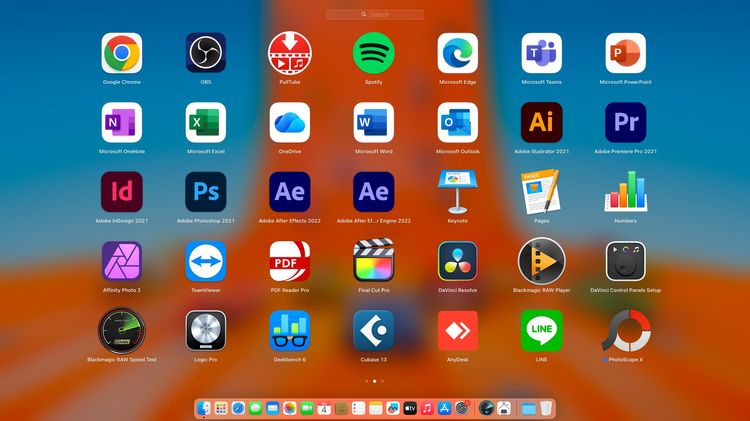The height and width of the screenshot is (421, 750).
Task: Open OneDrive
Action: point(290,122)
